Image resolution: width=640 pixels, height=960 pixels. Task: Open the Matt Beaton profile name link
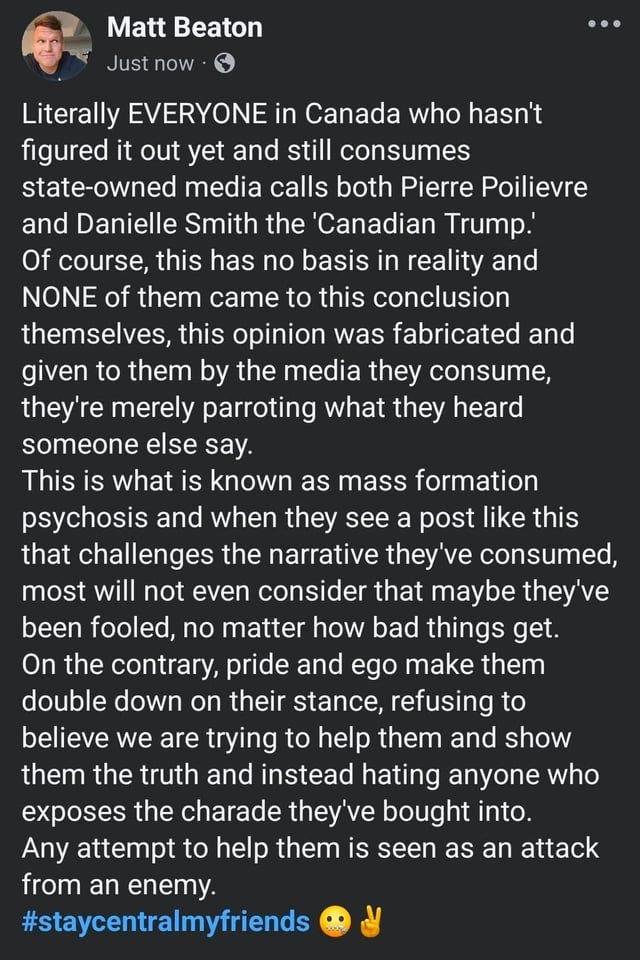tap(184, 27)
